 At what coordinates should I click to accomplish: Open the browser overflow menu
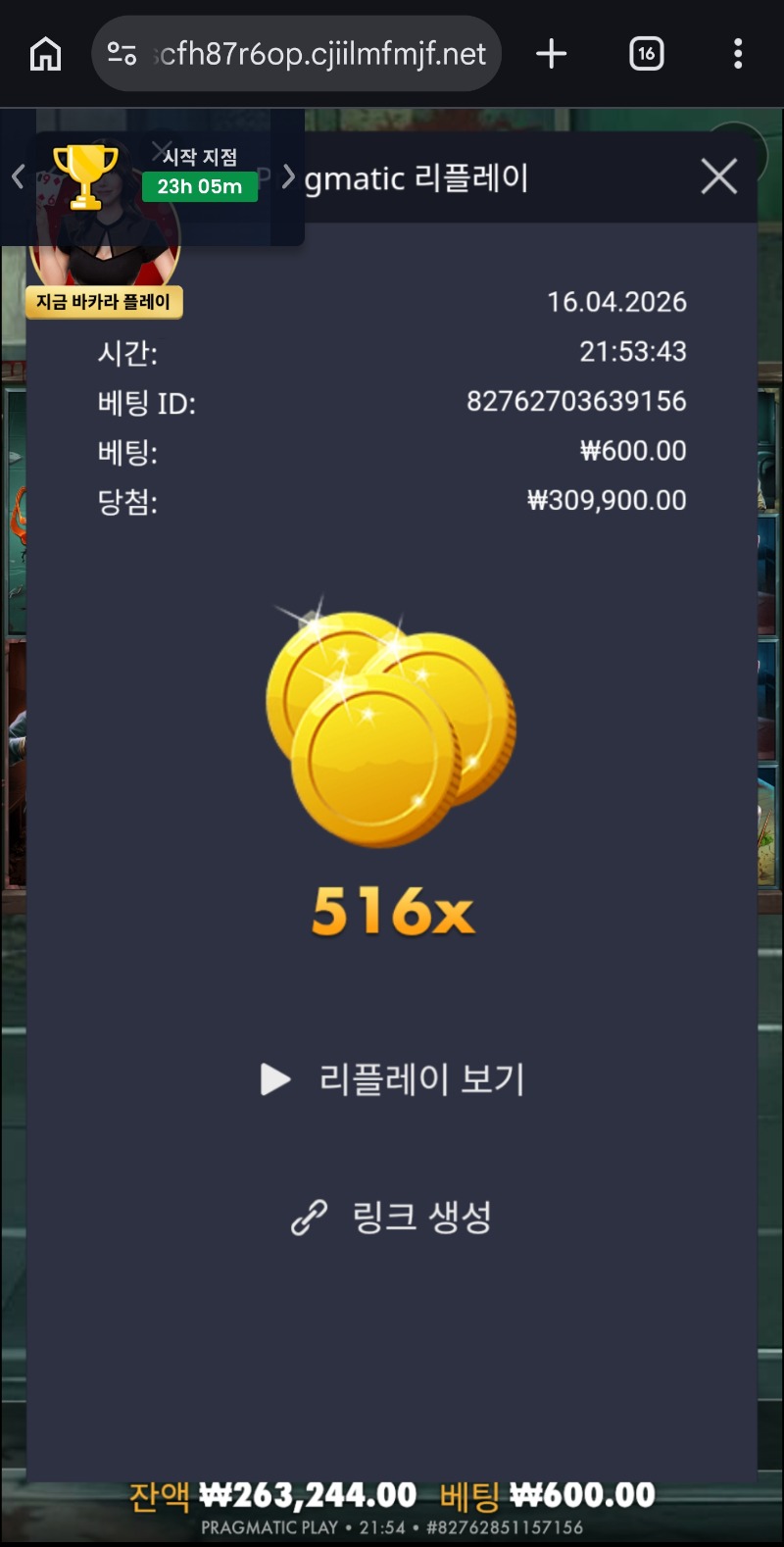(x=738, y=54)
